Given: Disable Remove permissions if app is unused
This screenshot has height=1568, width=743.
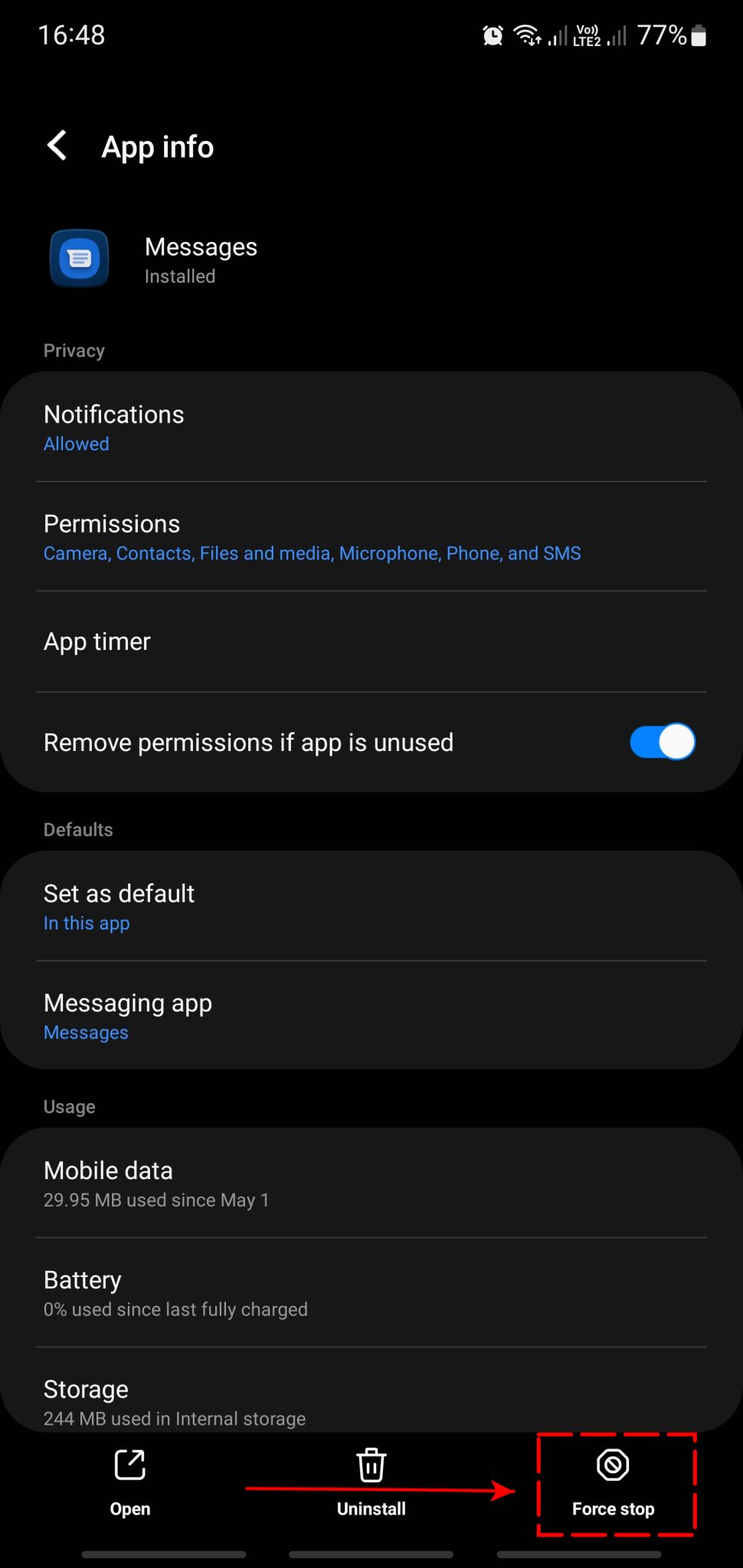Looking at the screenshot, I should click(x=662, y=741).
